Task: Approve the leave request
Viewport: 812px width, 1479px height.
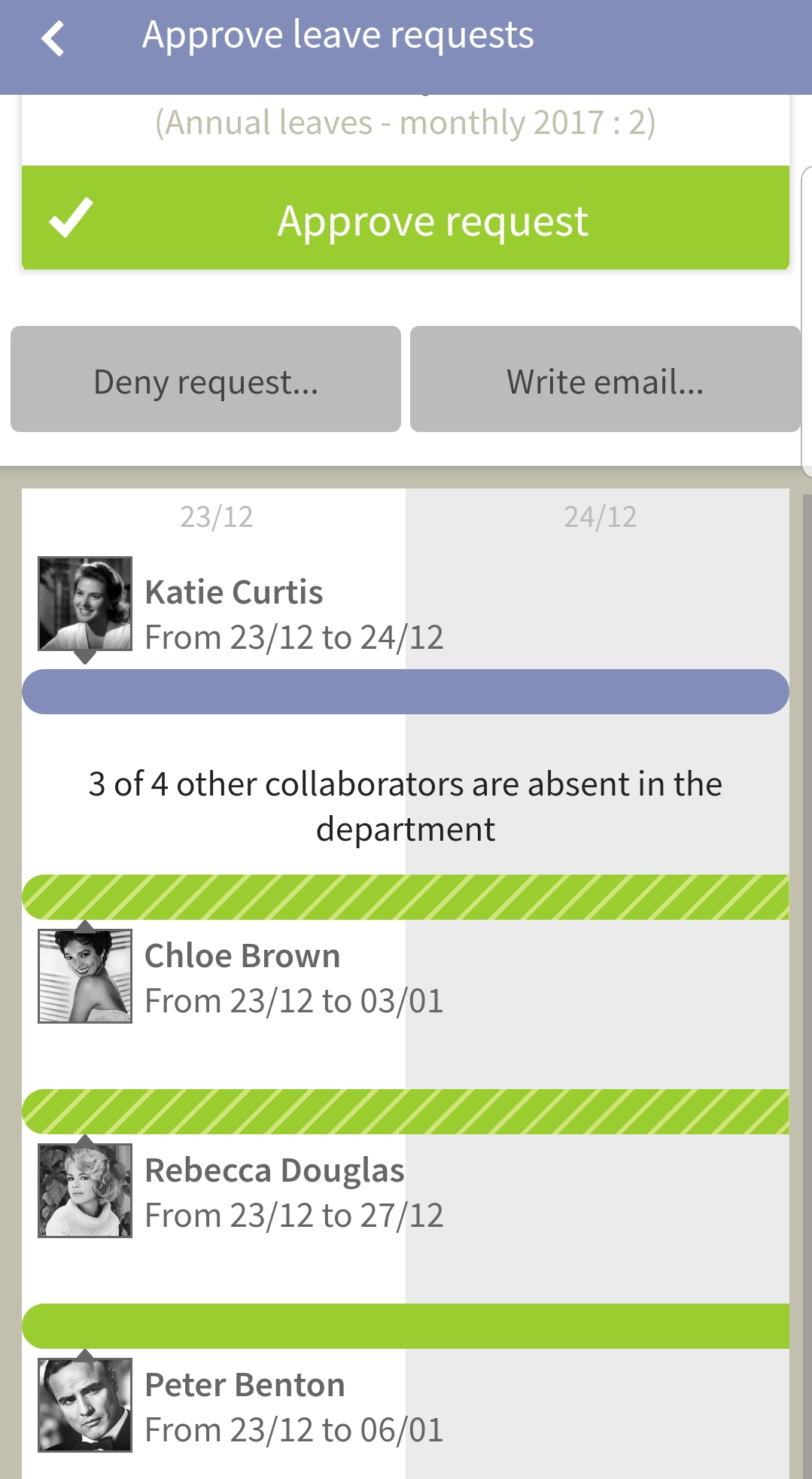Action: click(x=406, y=218)
